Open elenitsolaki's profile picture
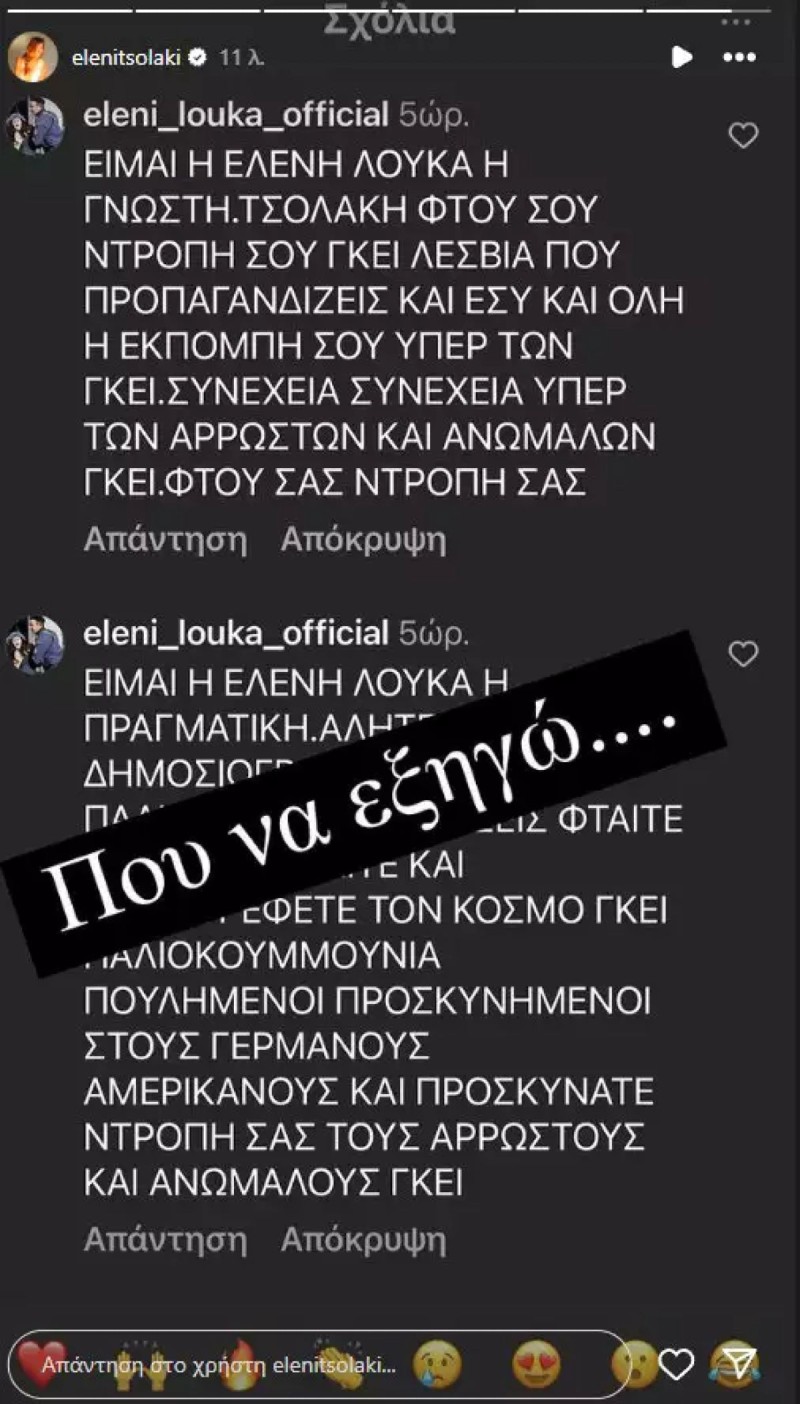The width and height of the screenshot is (800, 1404). [x=32, y=58]
